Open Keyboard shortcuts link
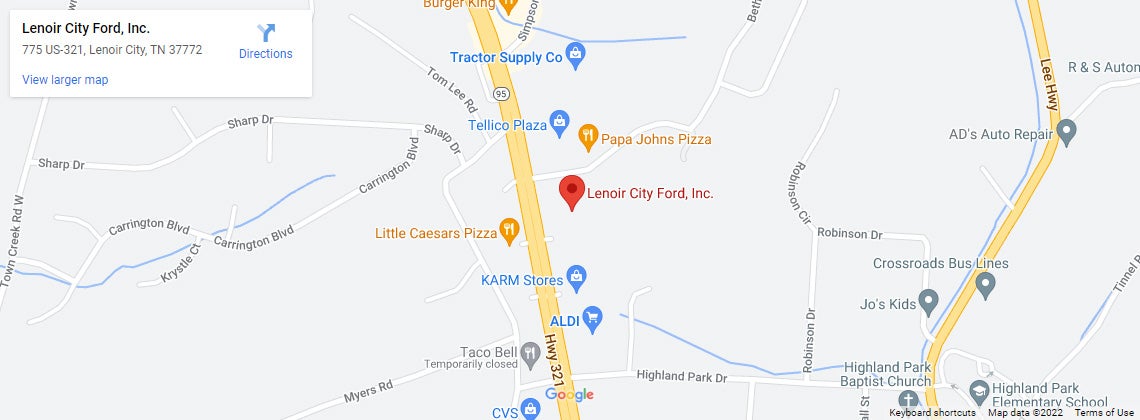This screenshot has height=420, width=1140. tap(932, 413)
